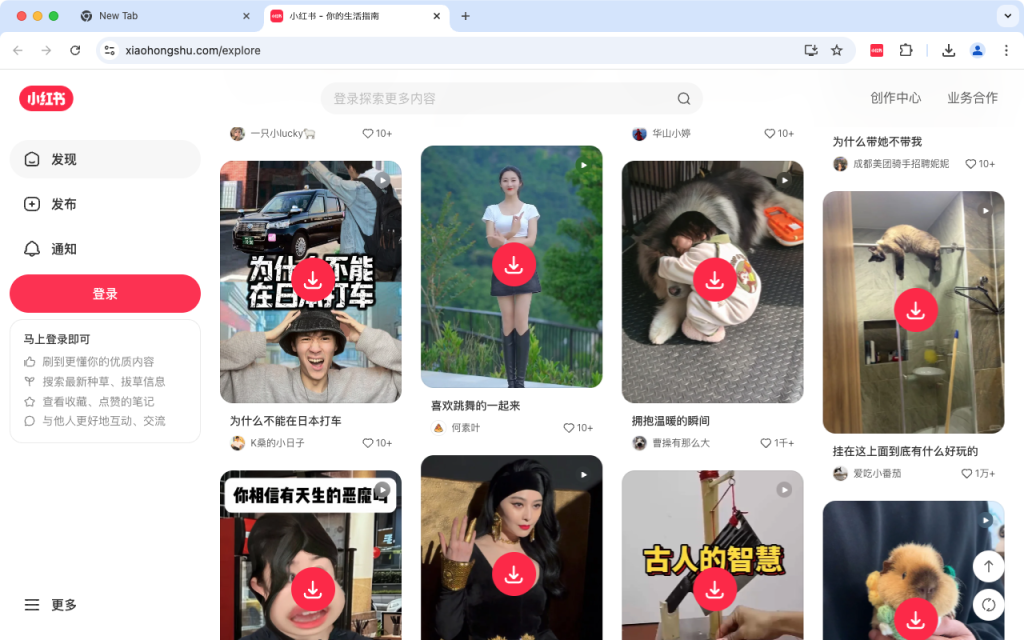1024x640 pixels.
Task: Visit author K桑的小日子's profile
Action: tap(277, 443)
